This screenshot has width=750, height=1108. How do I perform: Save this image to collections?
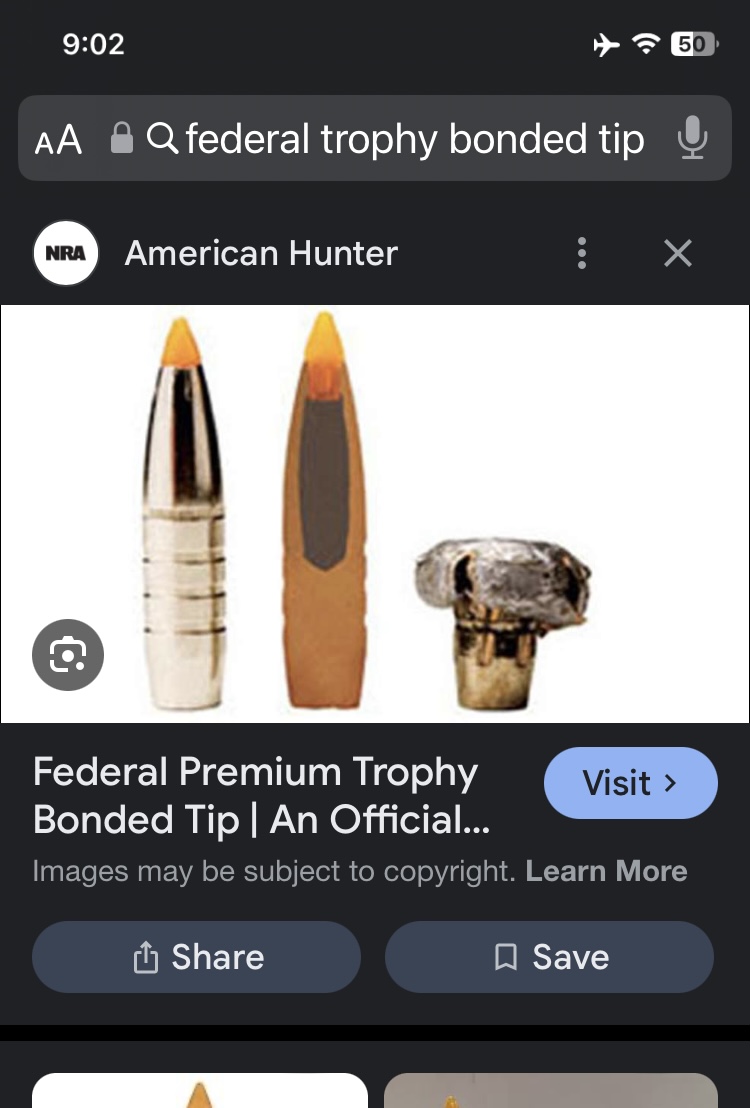550,957
